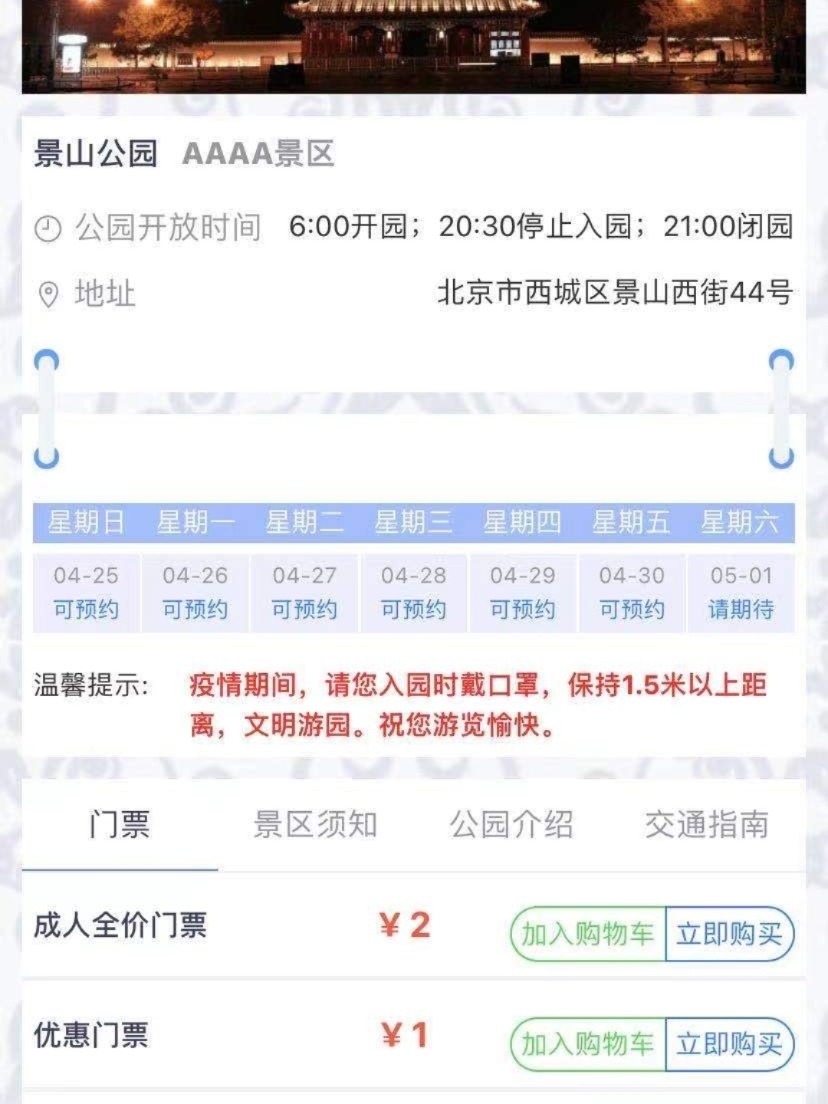This screenshot has width=828, height=1104.
Task: Switch to the 门票 tab
Action: click(x=119, y=825)
